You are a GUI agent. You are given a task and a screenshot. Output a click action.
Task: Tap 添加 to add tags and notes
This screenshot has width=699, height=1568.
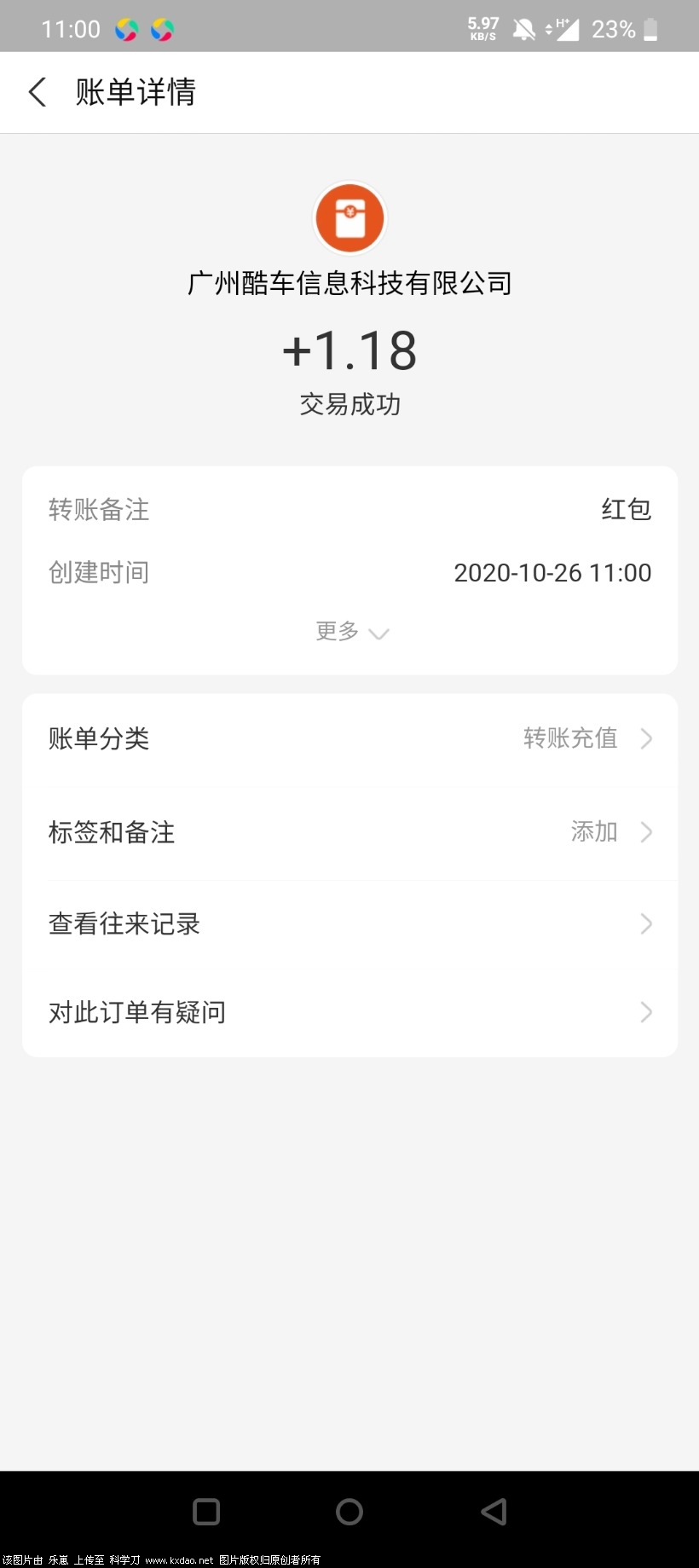tap(593, 831)
